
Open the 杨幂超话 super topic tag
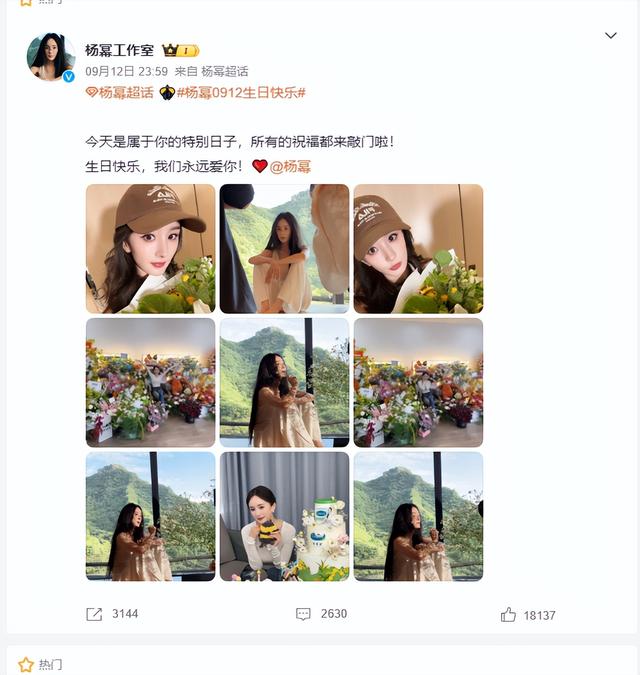point(119,93)
